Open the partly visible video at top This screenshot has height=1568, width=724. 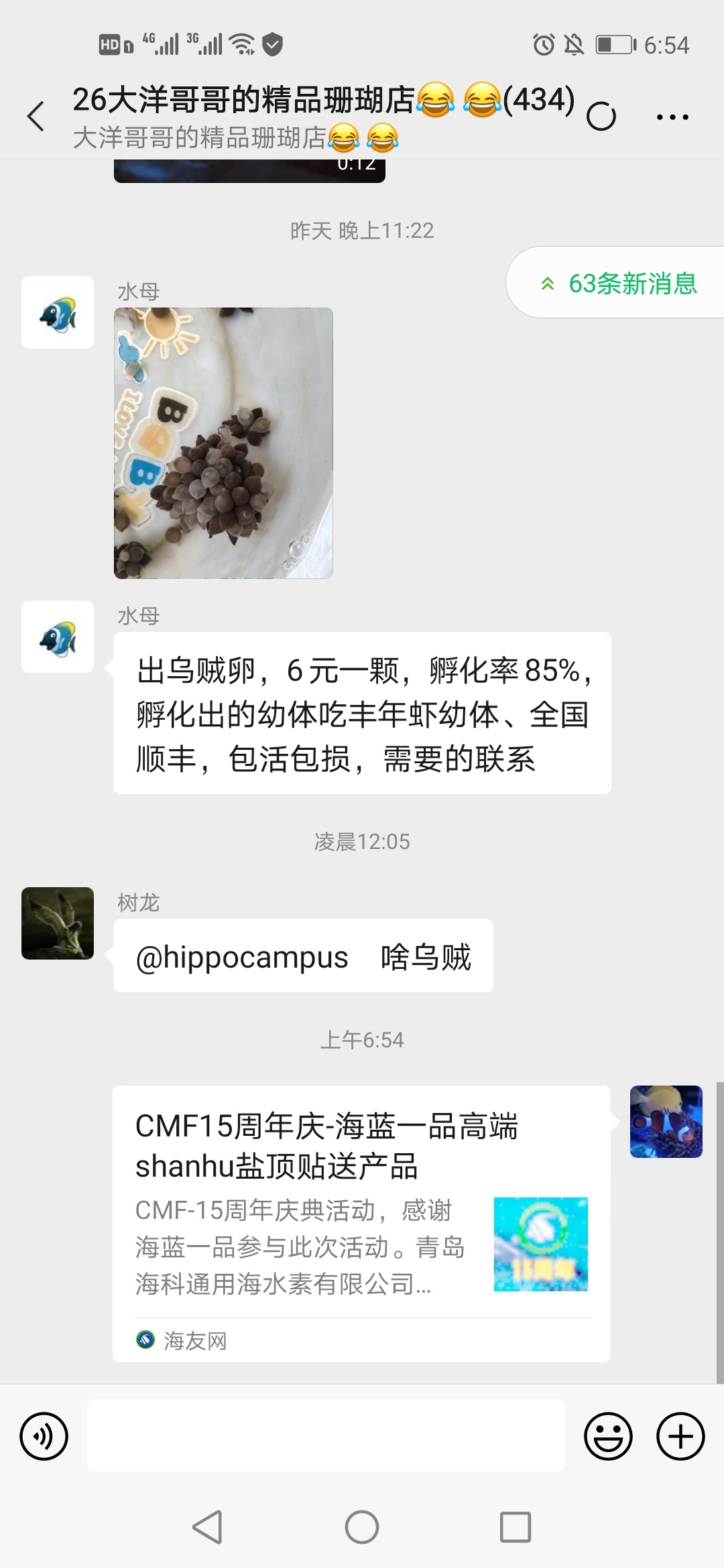point(249,171)
